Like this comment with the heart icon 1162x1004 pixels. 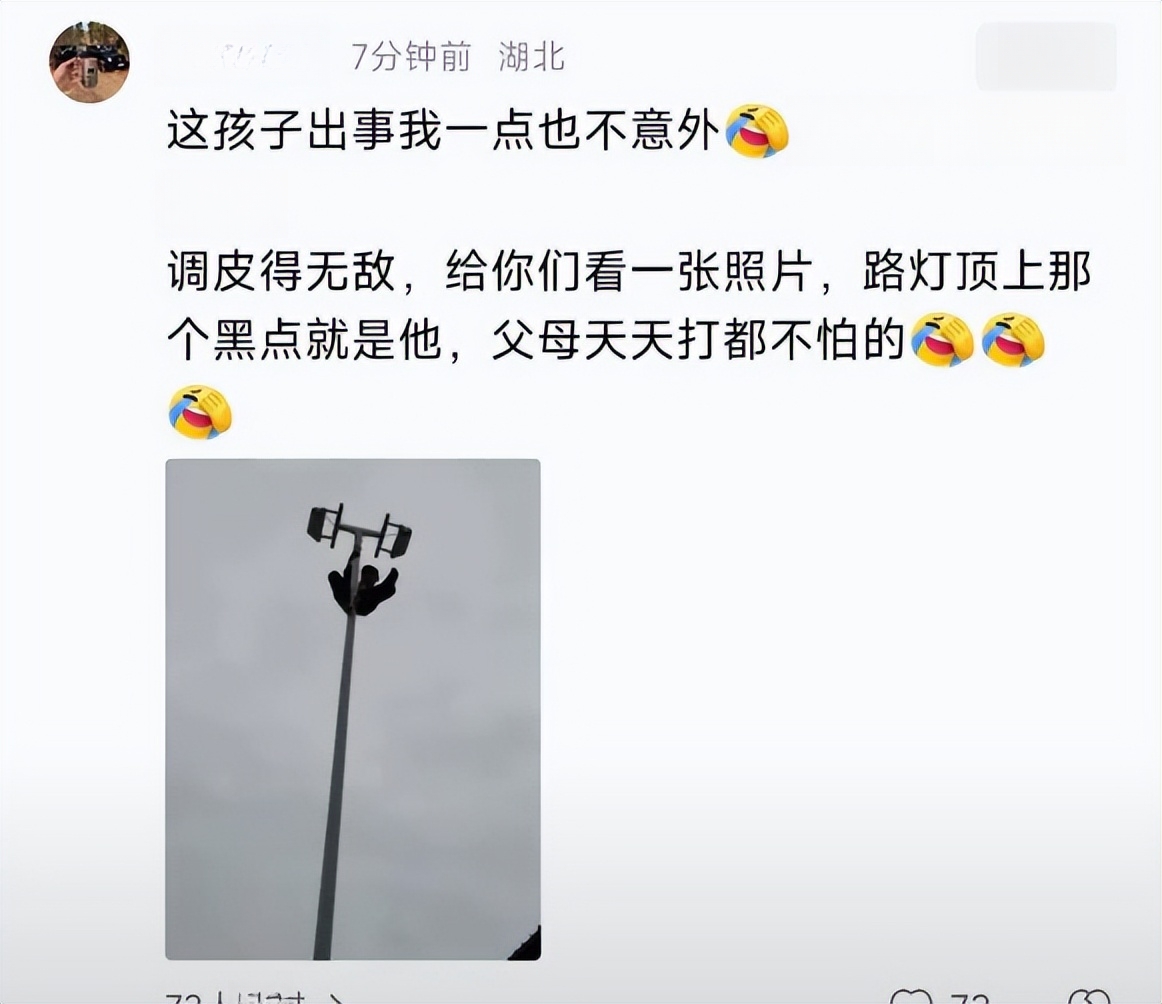pyautogui.click(x=910, y=996)
